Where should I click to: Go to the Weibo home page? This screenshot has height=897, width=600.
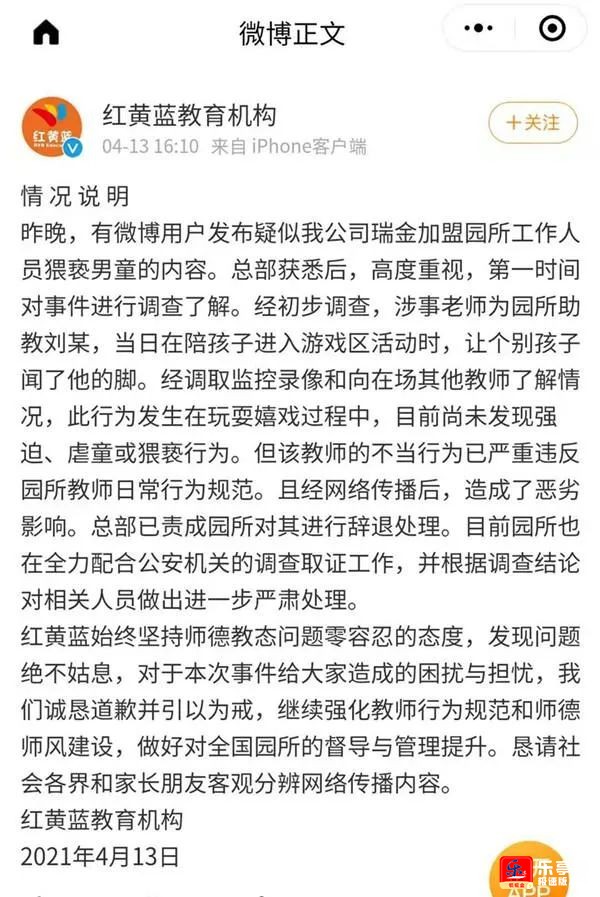click(x=46, y=32)
